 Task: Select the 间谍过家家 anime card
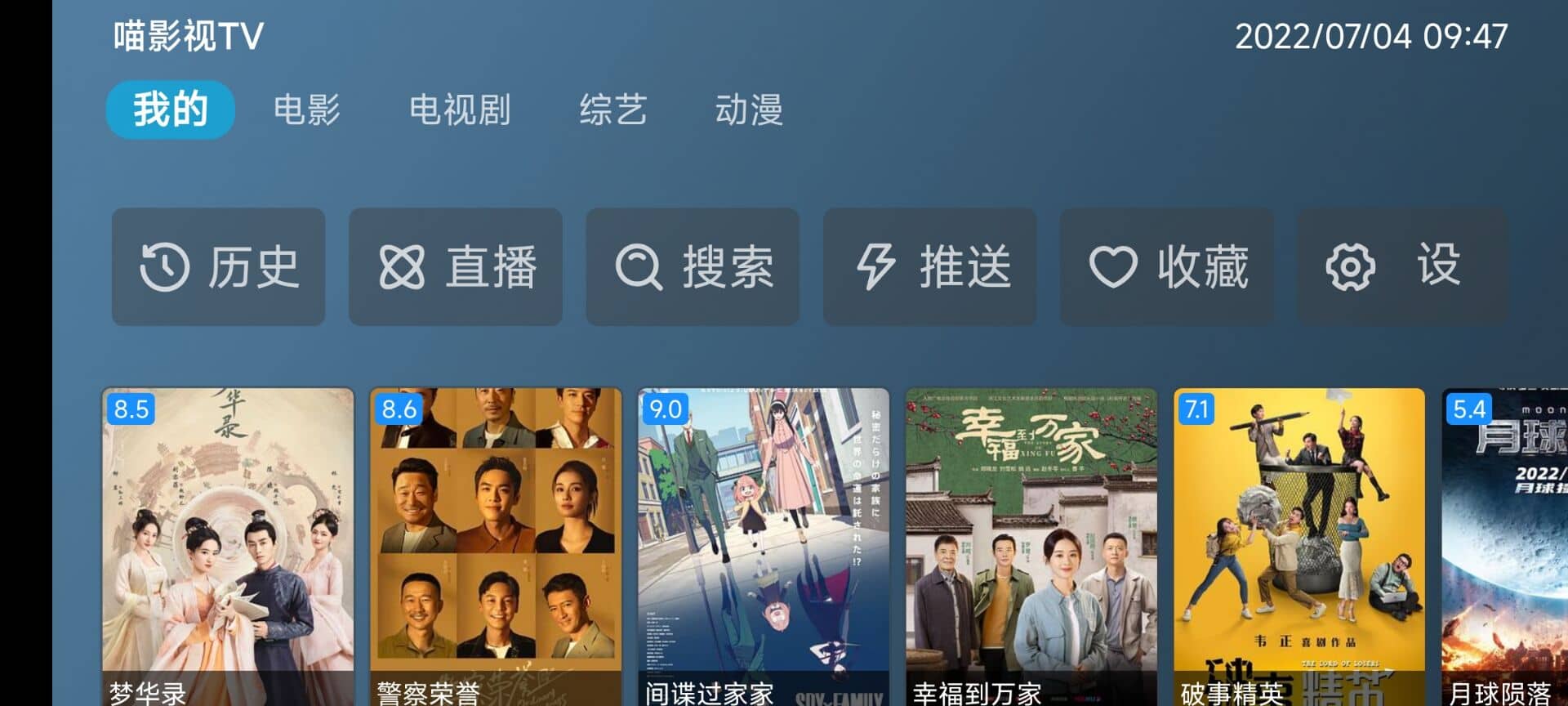[x=764, y=546]
